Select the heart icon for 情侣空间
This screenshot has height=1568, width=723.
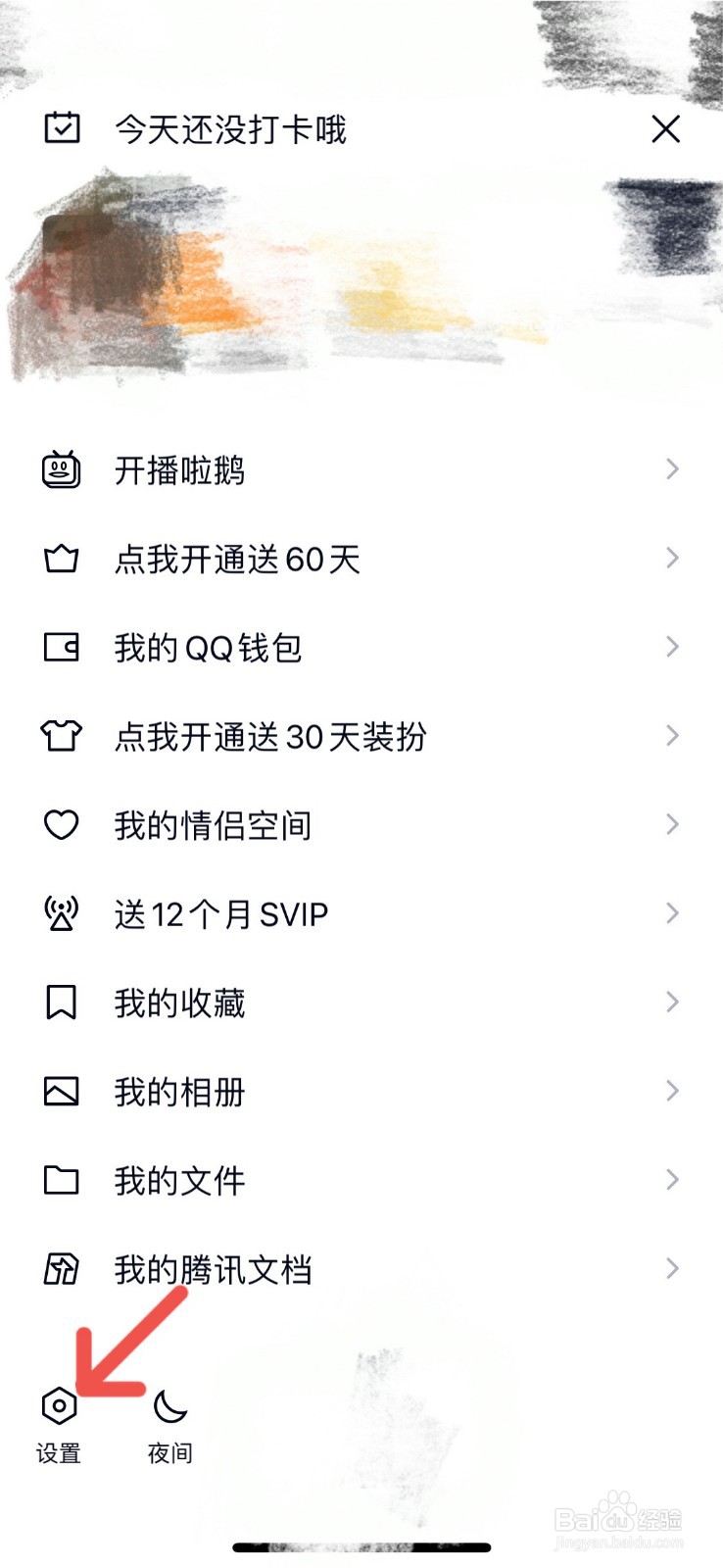click(62, 824)
